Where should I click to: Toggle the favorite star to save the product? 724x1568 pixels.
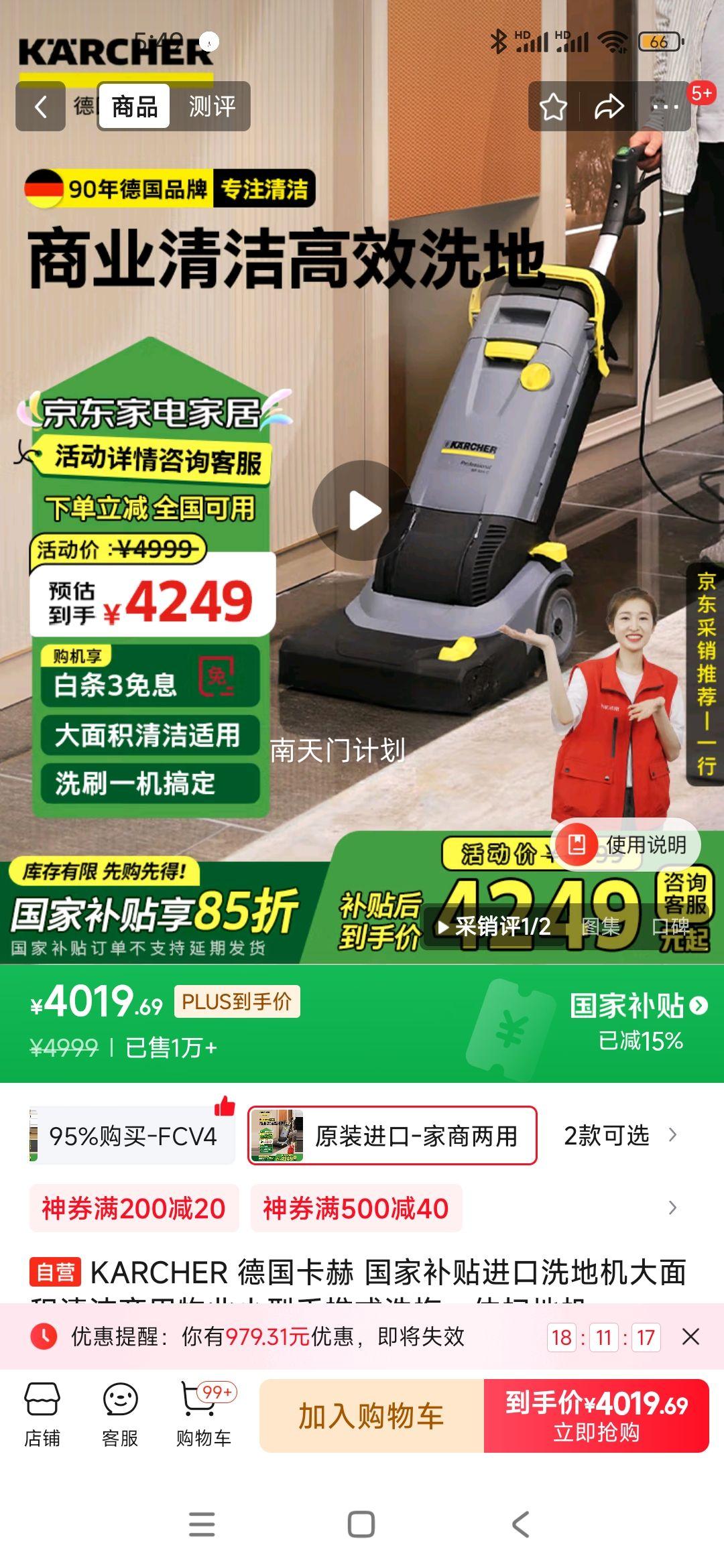(554, 106)
